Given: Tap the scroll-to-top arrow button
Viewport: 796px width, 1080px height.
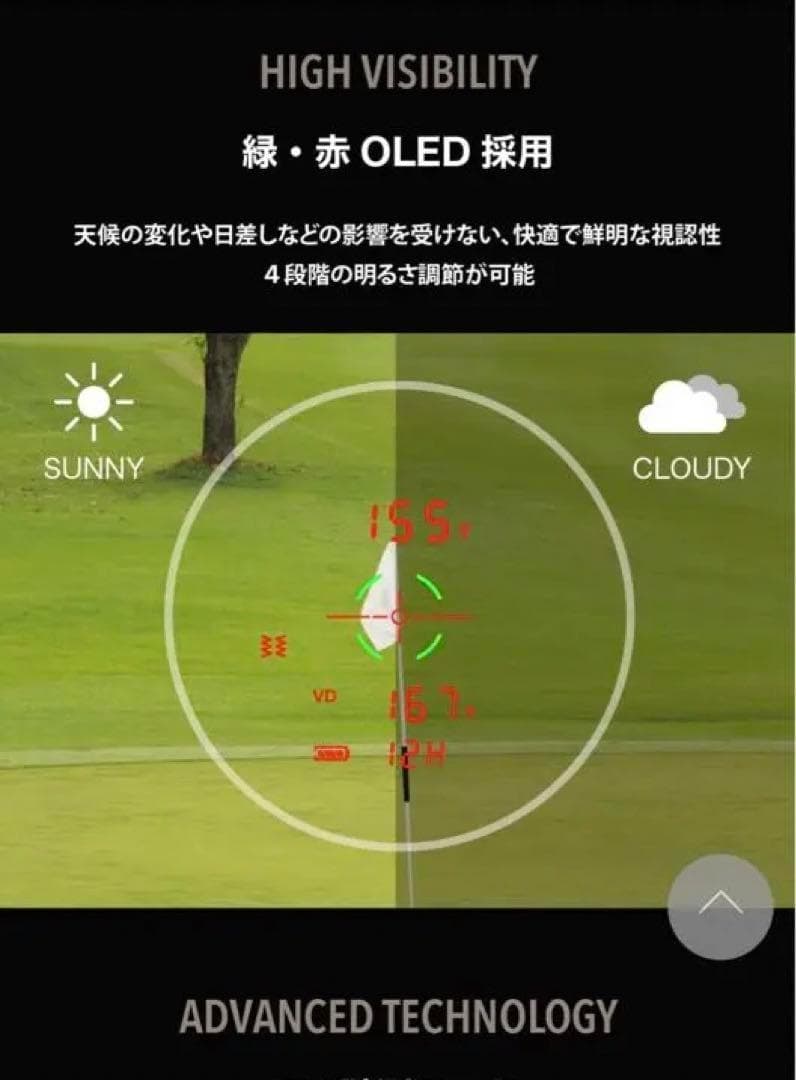Looking at the screenshot, I should (720, 907).
